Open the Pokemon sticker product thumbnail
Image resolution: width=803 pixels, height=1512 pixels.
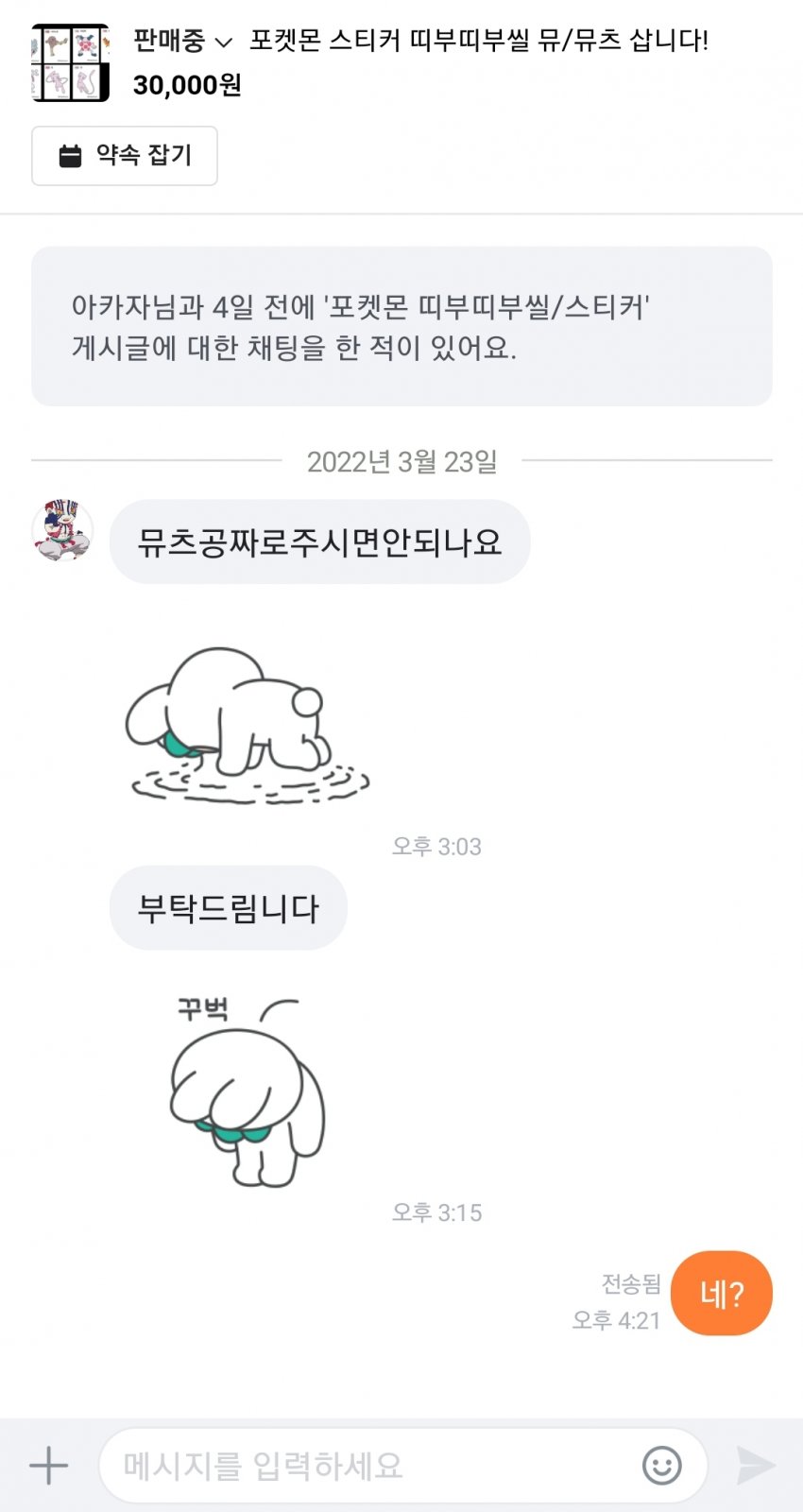tap(70, 63)
